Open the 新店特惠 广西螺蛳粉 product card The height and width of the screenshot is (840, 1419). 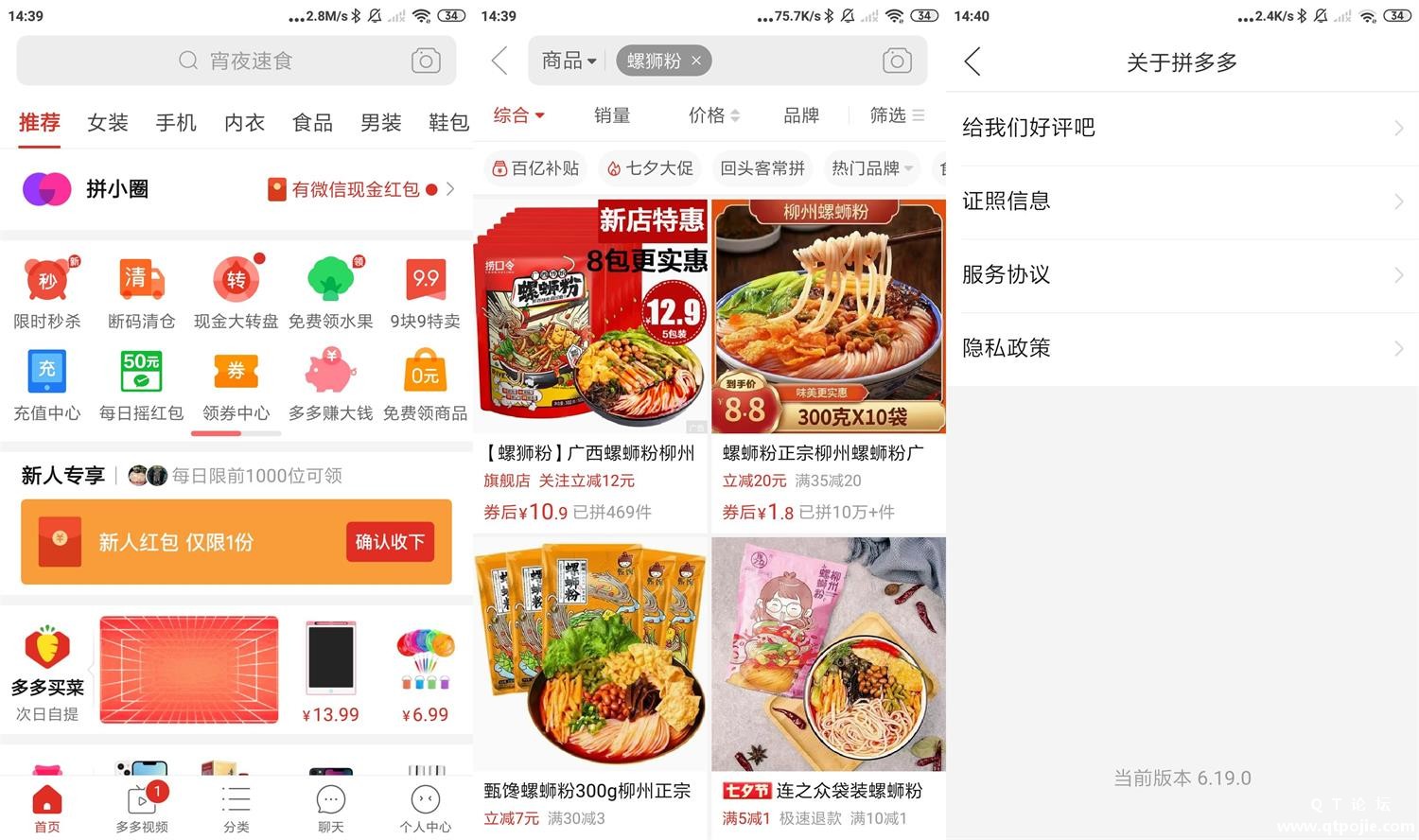click(x=591, y=359)
